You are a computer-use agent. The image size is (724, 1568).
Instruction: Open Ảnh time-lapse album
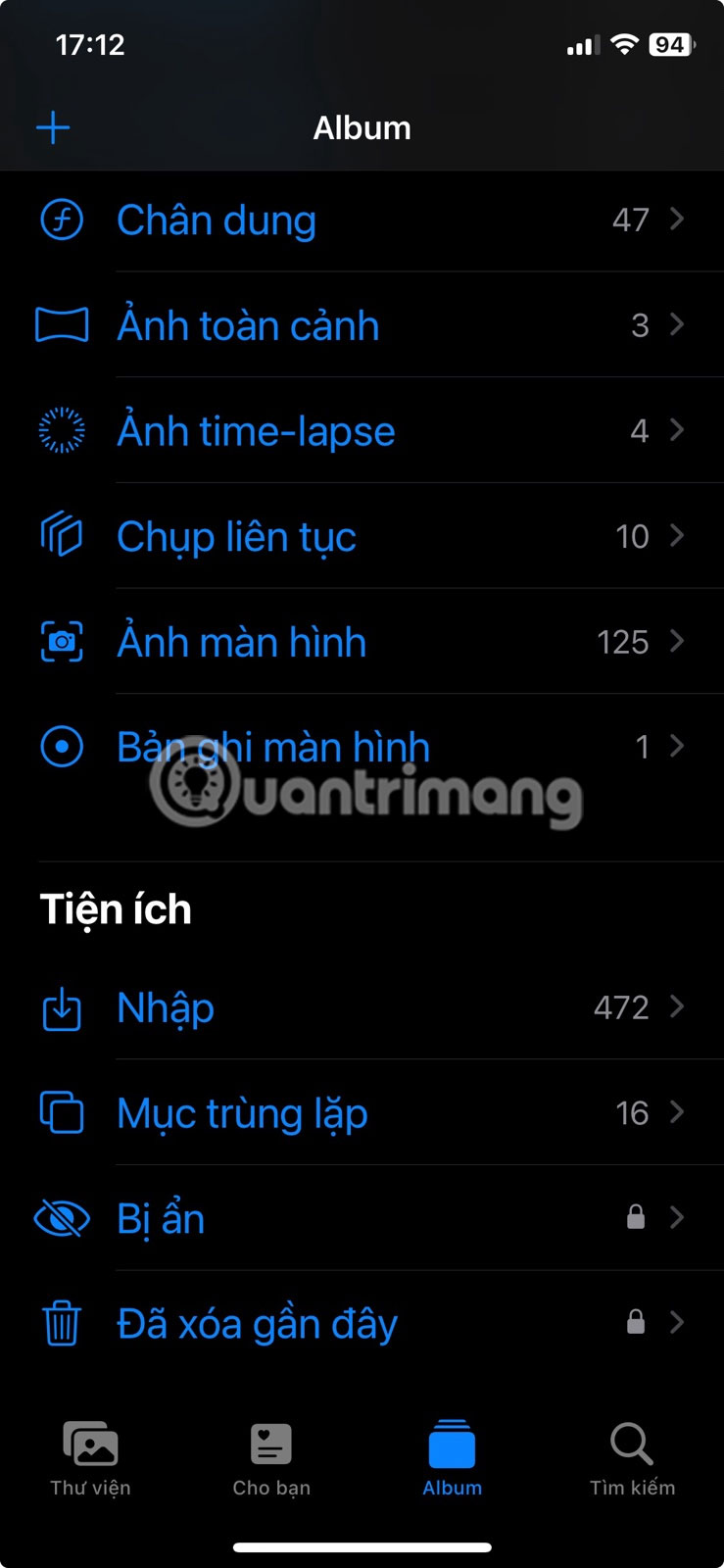point(256,431)
